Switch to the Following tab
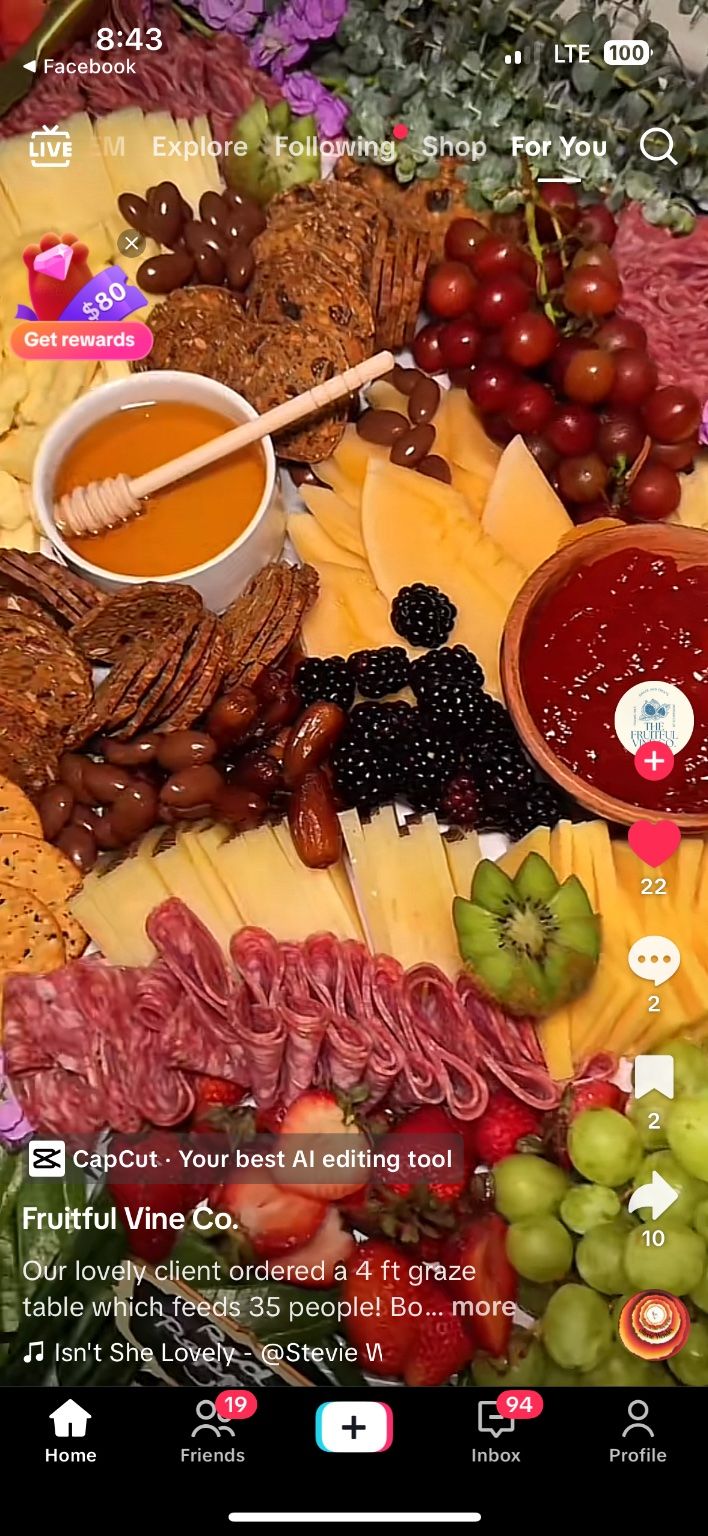 click(x=334, y=147)
